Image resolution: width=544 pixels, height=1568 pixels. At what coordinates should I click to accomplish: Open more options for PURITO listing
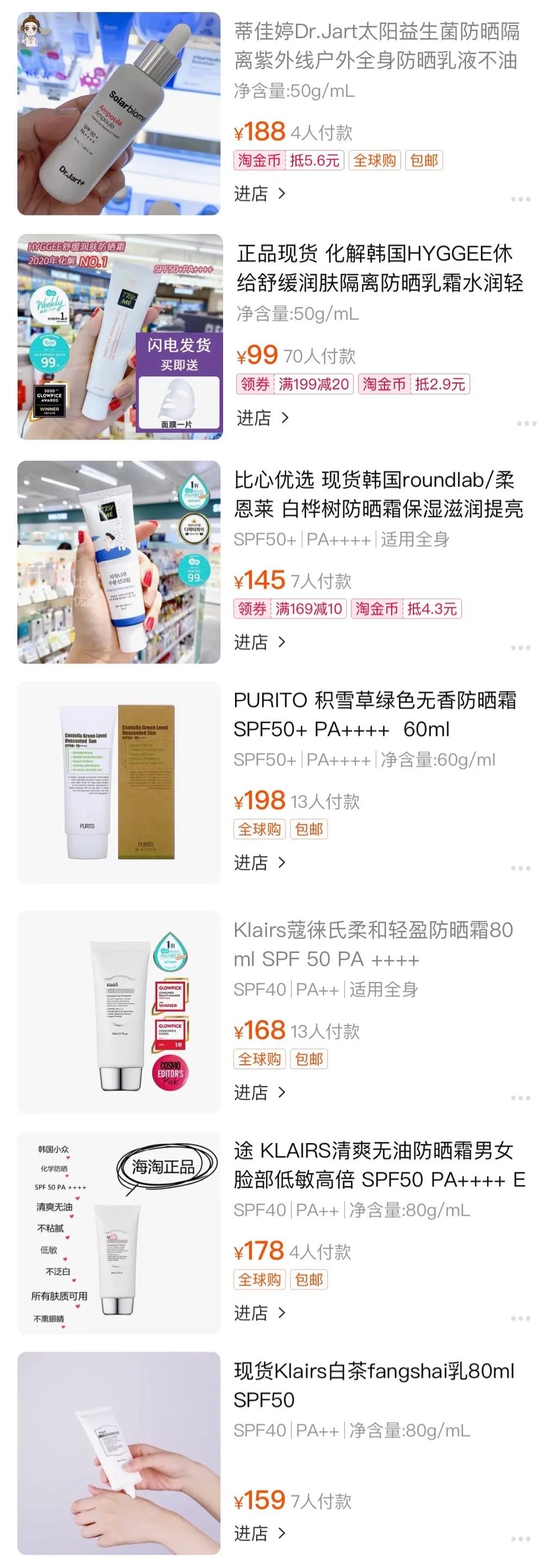click(520, 867)
